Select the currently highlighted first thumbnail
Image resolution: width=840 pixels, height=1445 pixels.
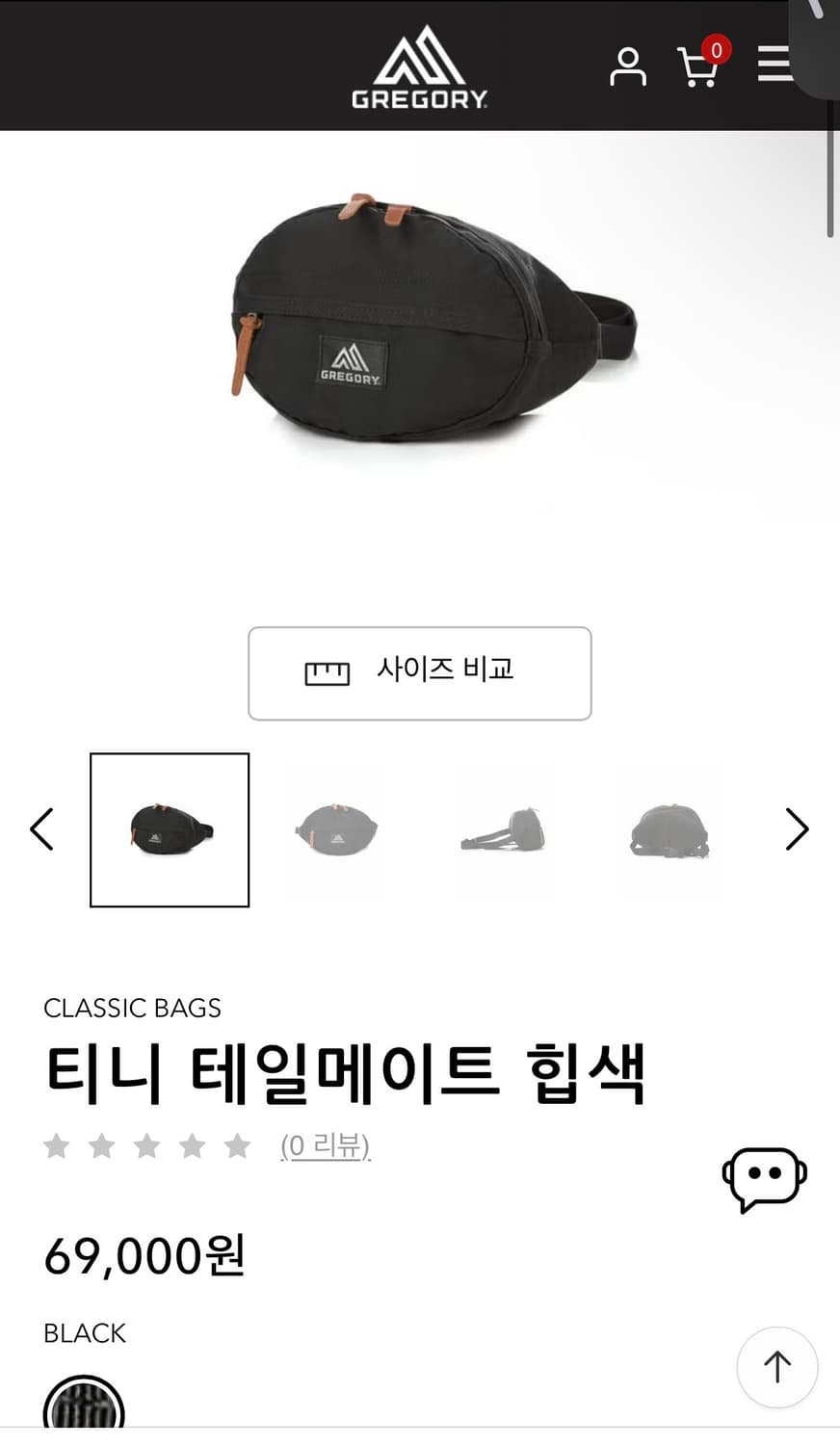(x=170, y=828)
